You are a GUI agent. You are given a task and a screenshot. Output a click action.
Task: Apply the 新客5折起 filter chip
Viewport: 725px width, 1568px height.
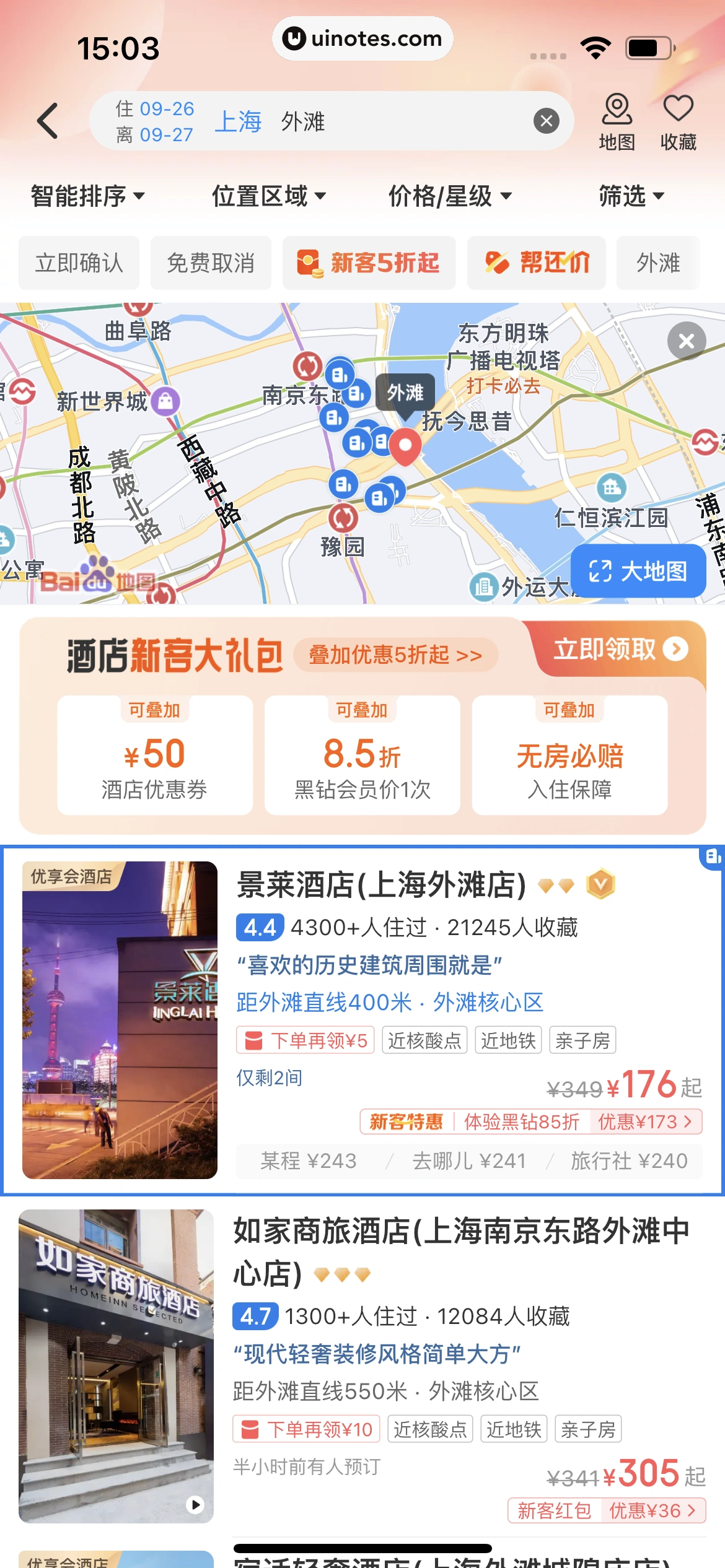[x=369, y=263]
